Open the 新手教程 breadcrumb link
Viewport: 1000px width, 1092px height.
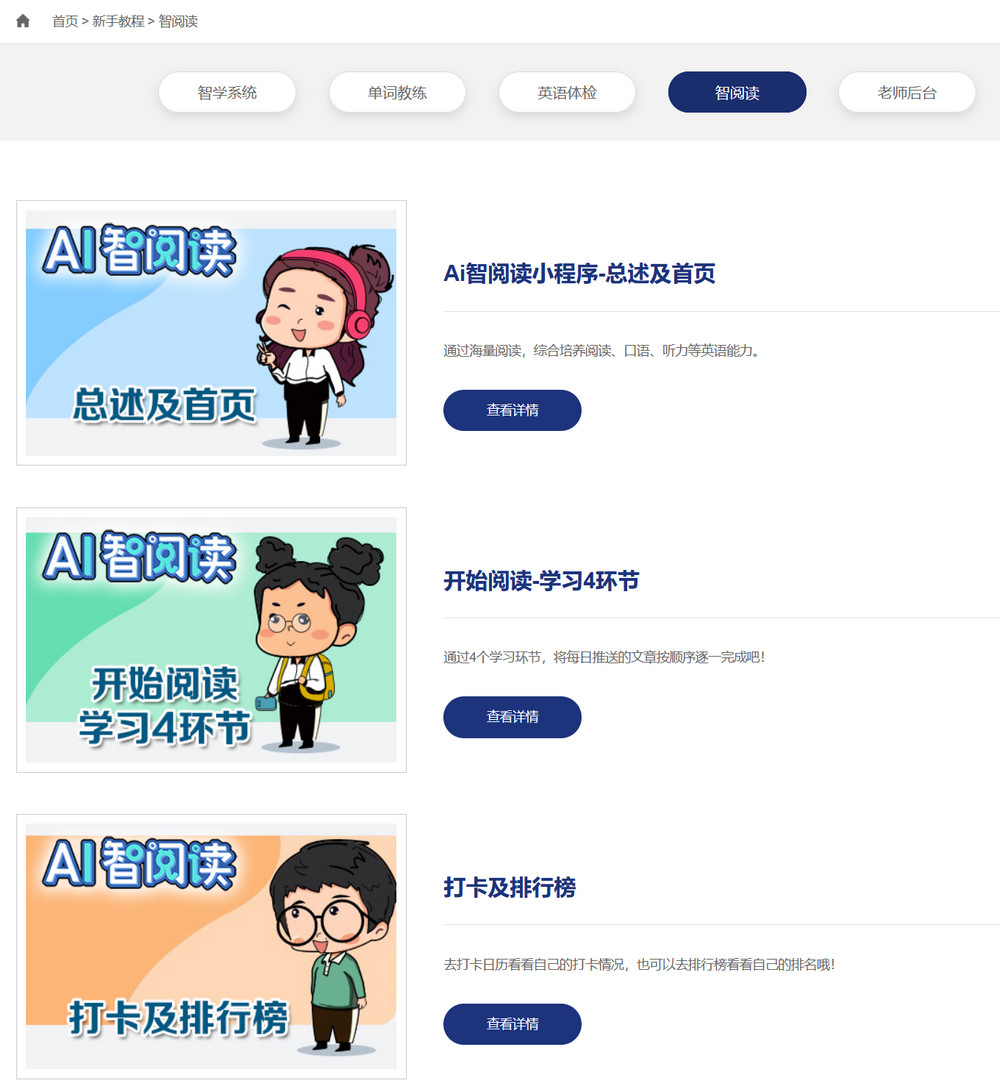[118, 21]
